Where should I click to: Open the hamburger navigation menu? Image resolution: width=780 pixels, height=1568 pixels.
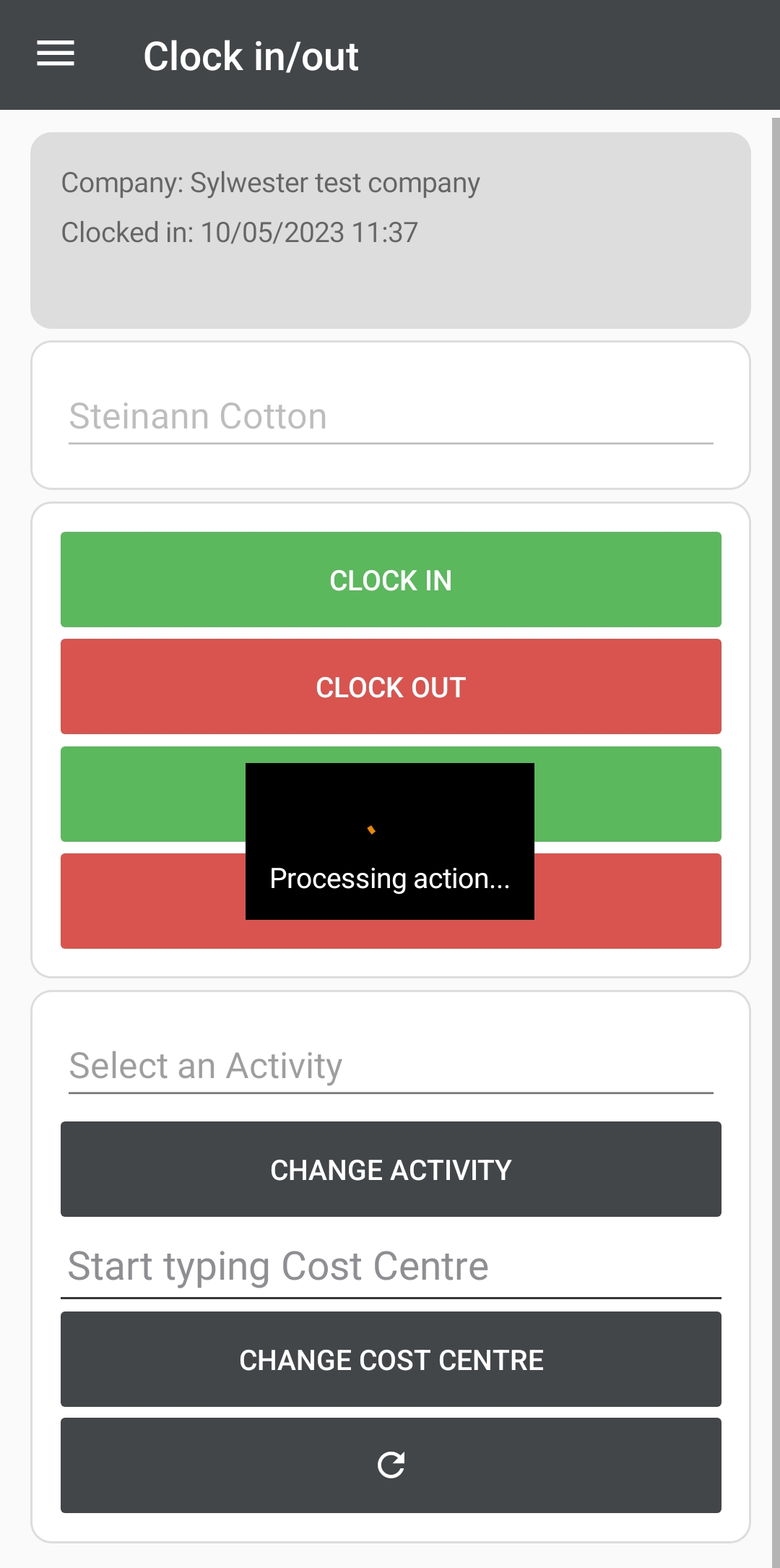56,54
